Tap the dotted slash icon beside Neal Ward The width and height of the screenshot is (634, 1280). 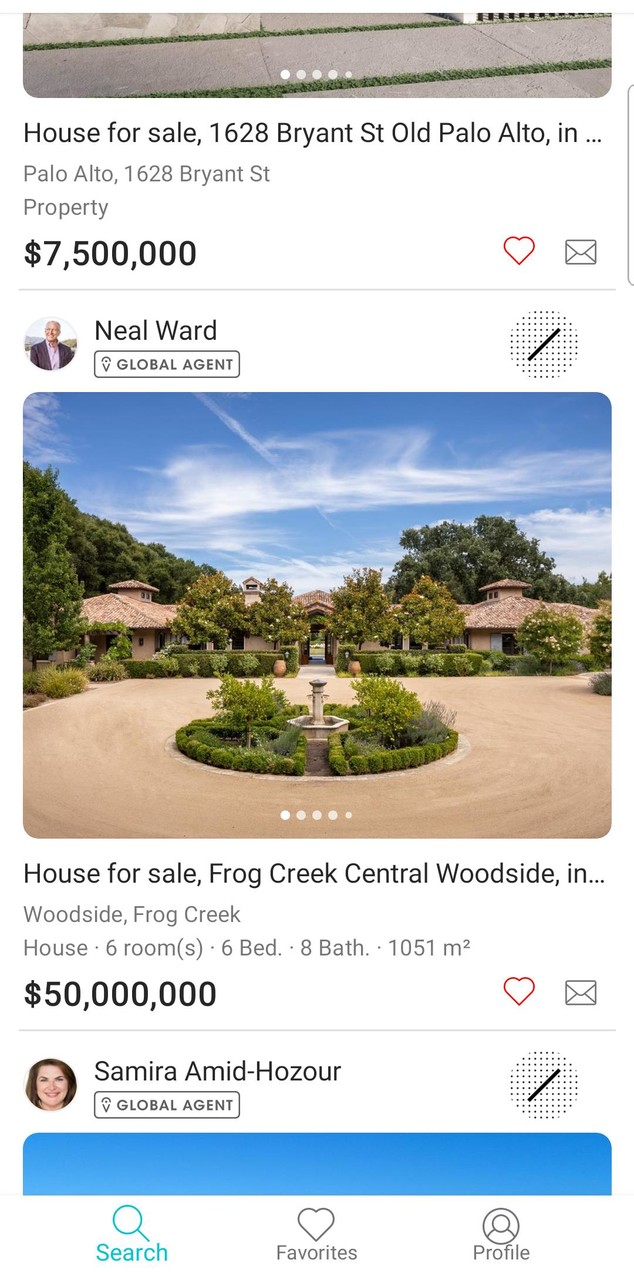pos(544,345)
